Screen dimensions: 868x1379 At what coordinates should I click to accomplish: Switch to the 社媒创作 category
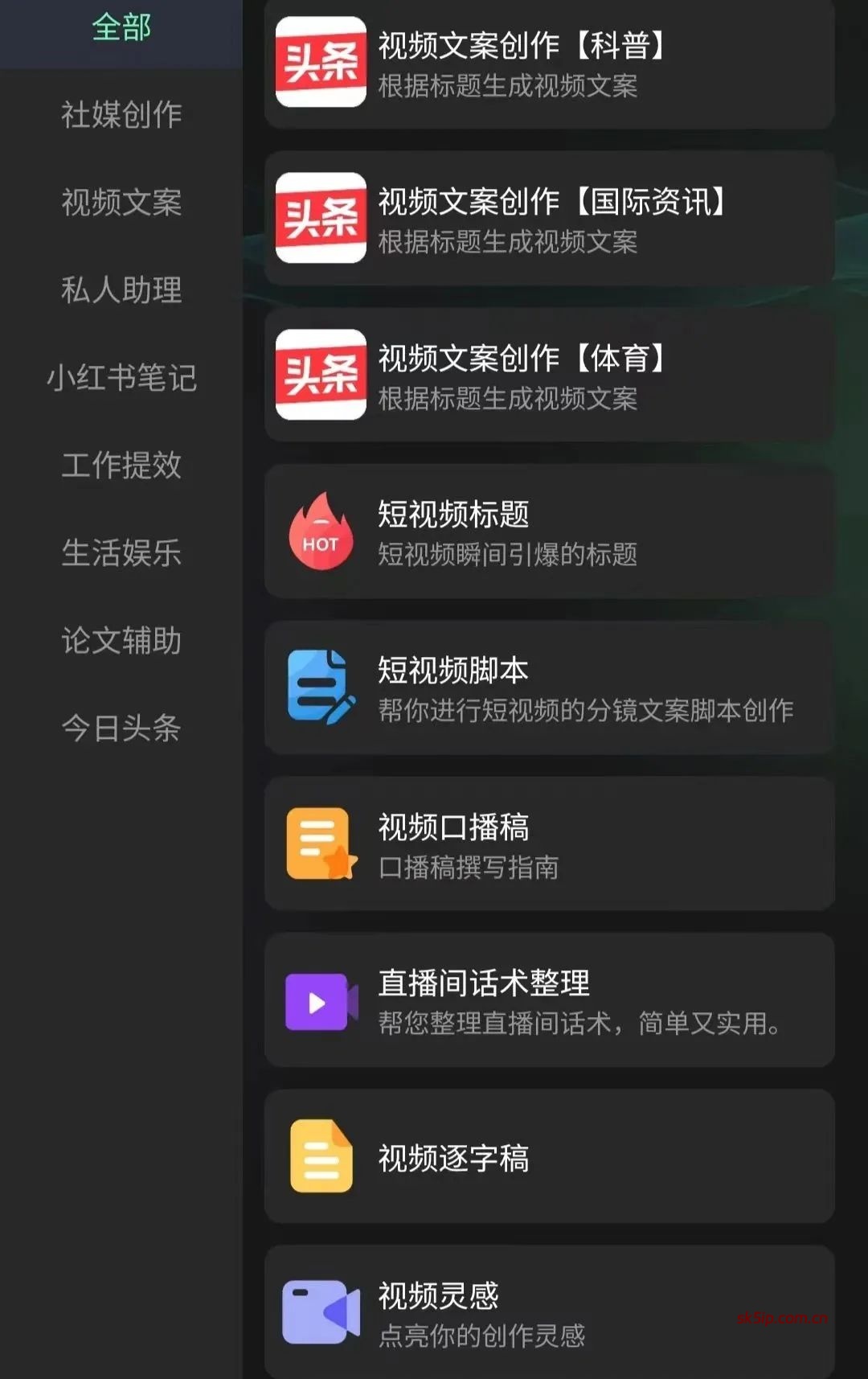click(x=121, y=115)
